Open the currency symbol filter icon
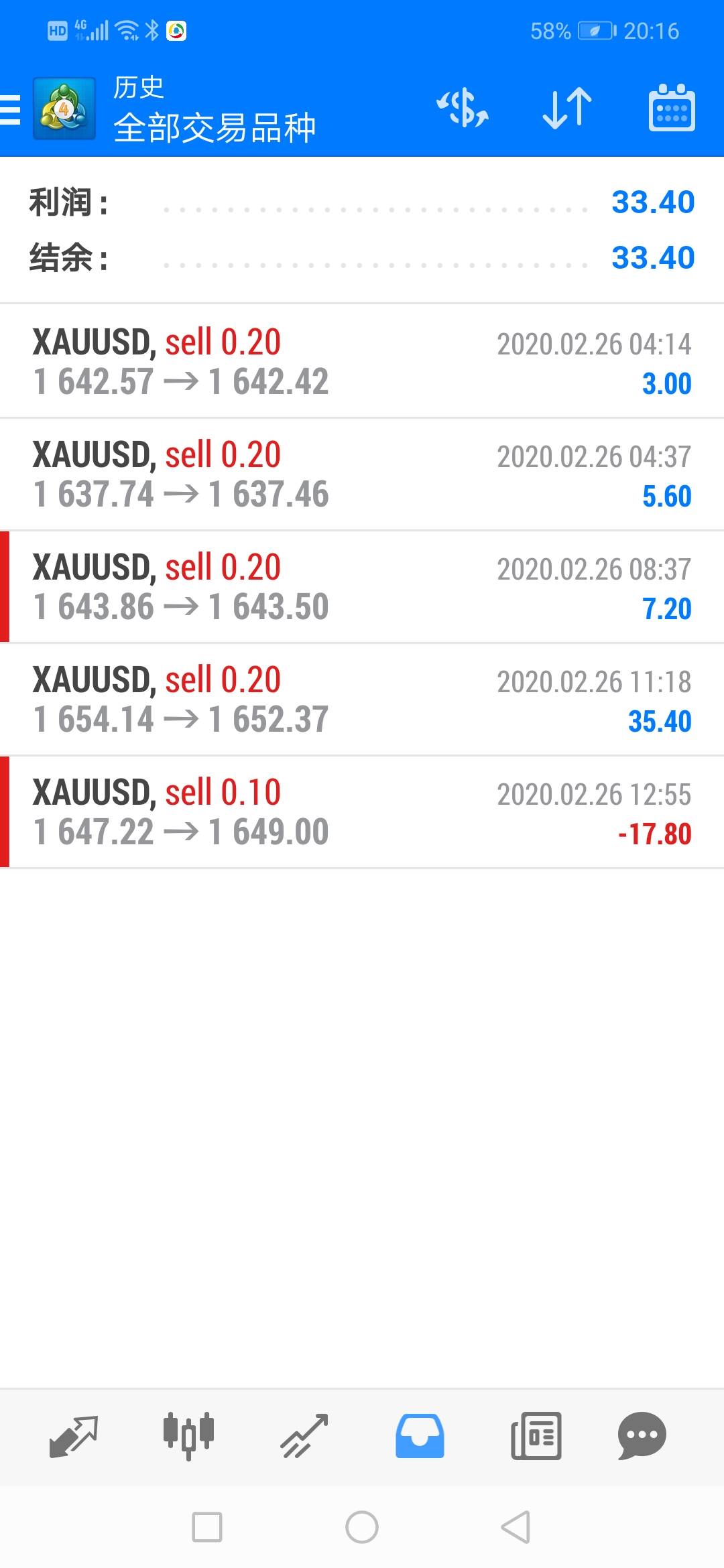Screen dimensions: 724x1568 463,109
